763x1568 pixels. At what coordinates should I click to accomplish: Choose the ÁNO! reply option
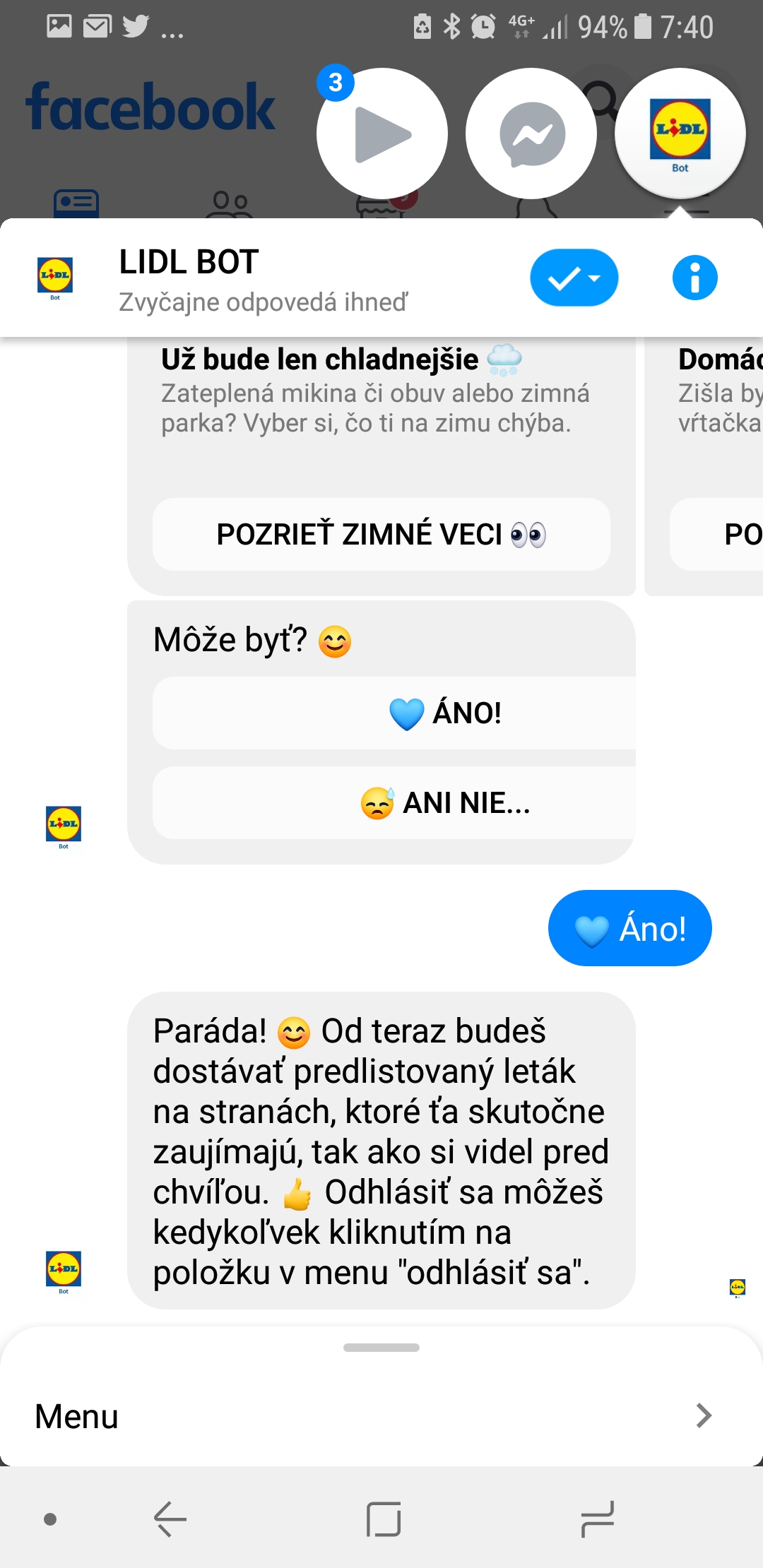pos(394,713)
